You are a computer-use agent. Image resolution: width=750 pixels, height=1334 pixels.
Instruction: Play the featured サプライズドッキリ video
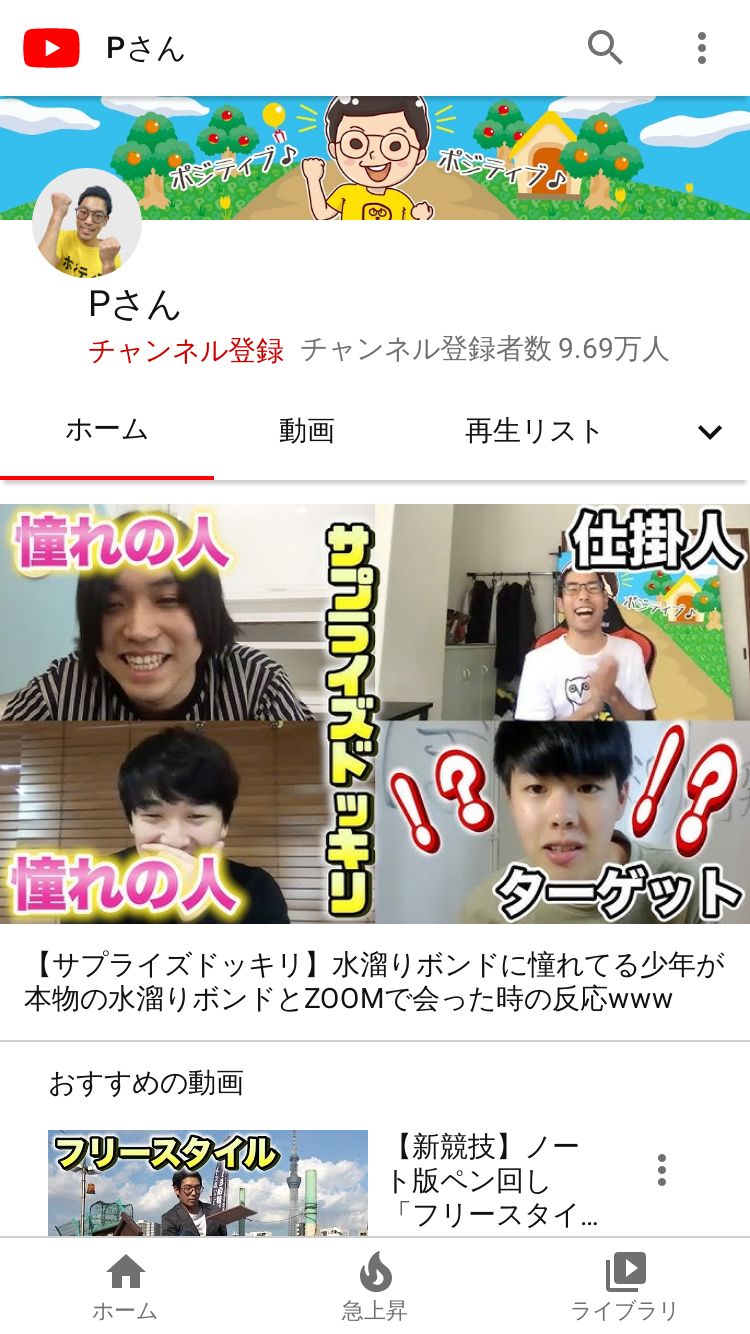375,713
